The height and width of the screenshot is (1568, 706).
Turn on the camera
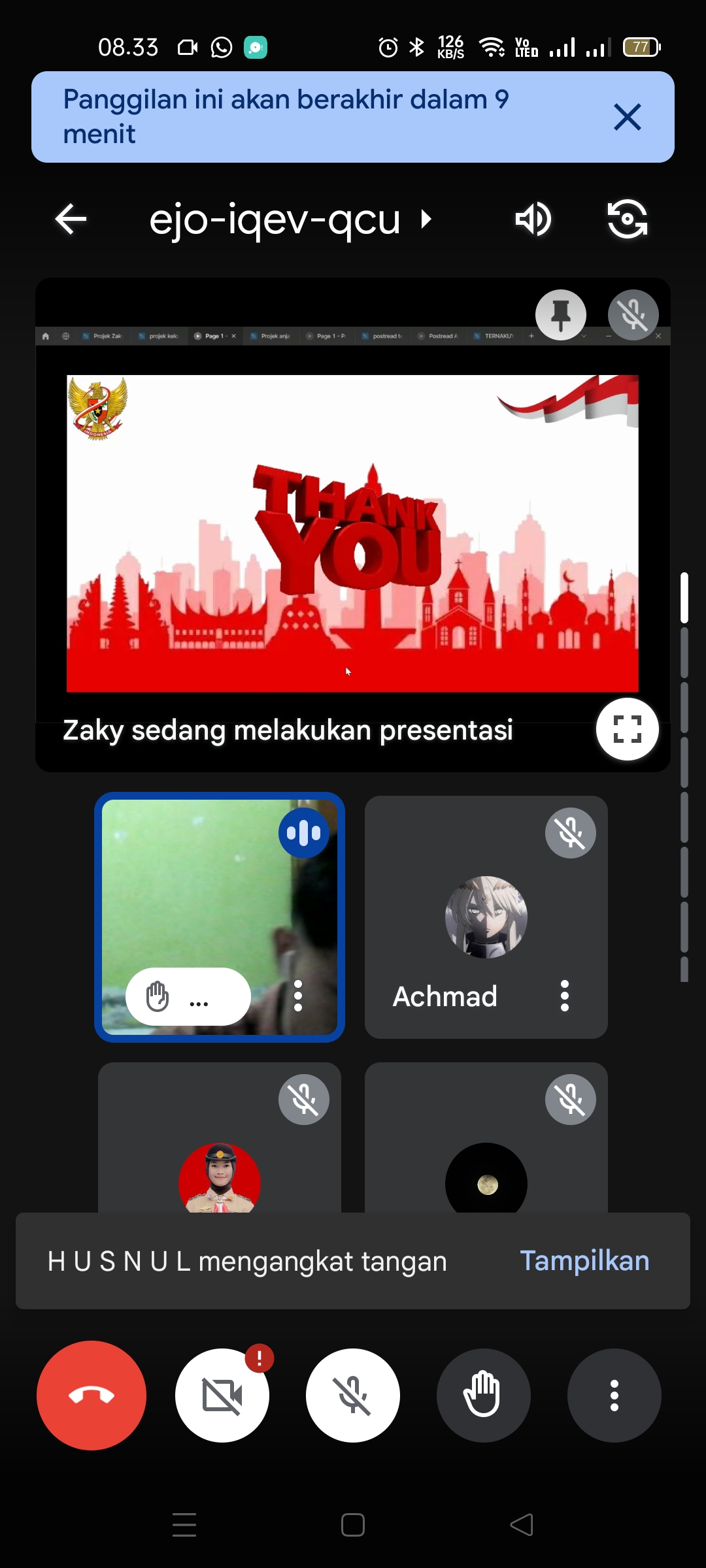(x=222, y=1396)
